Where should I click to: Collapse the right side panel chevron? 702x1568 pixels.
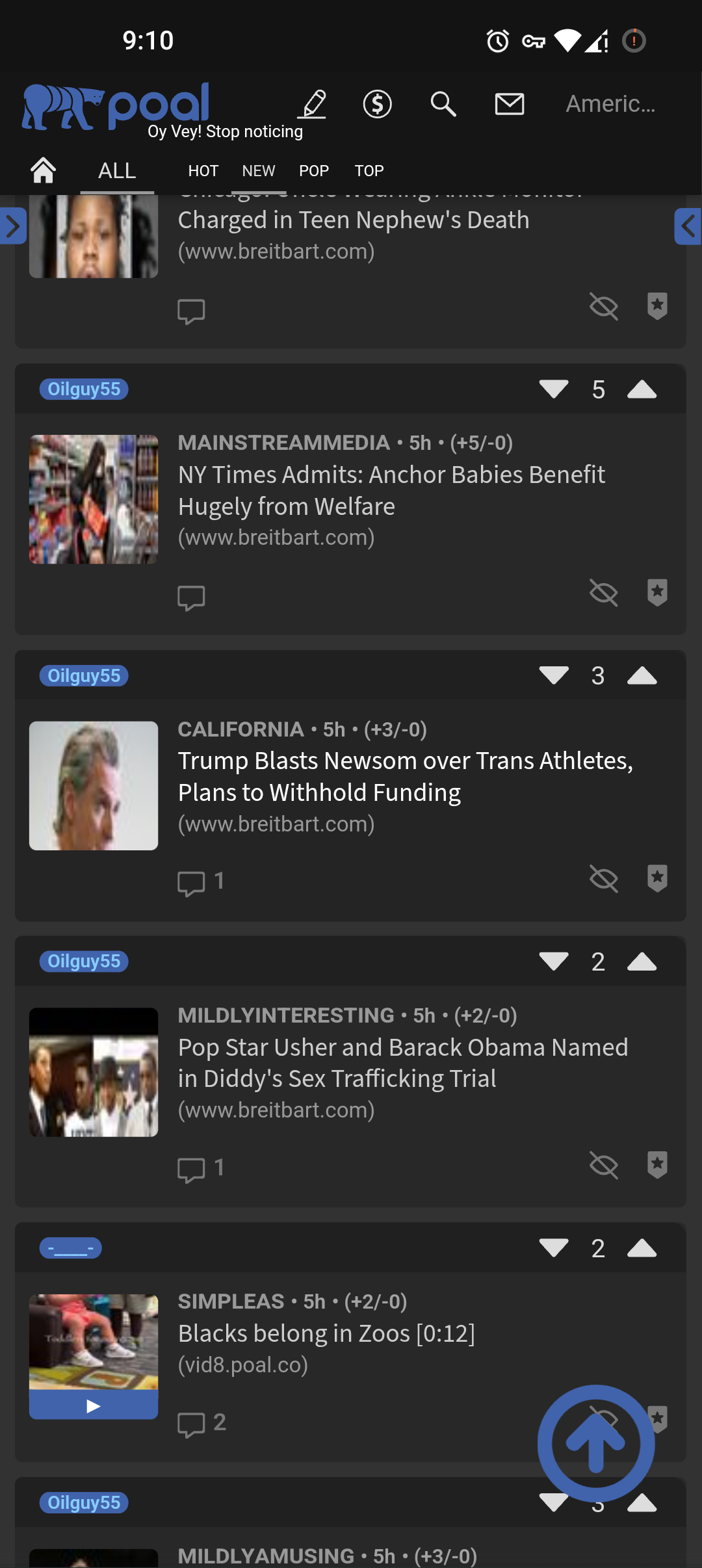pos(690,226)
